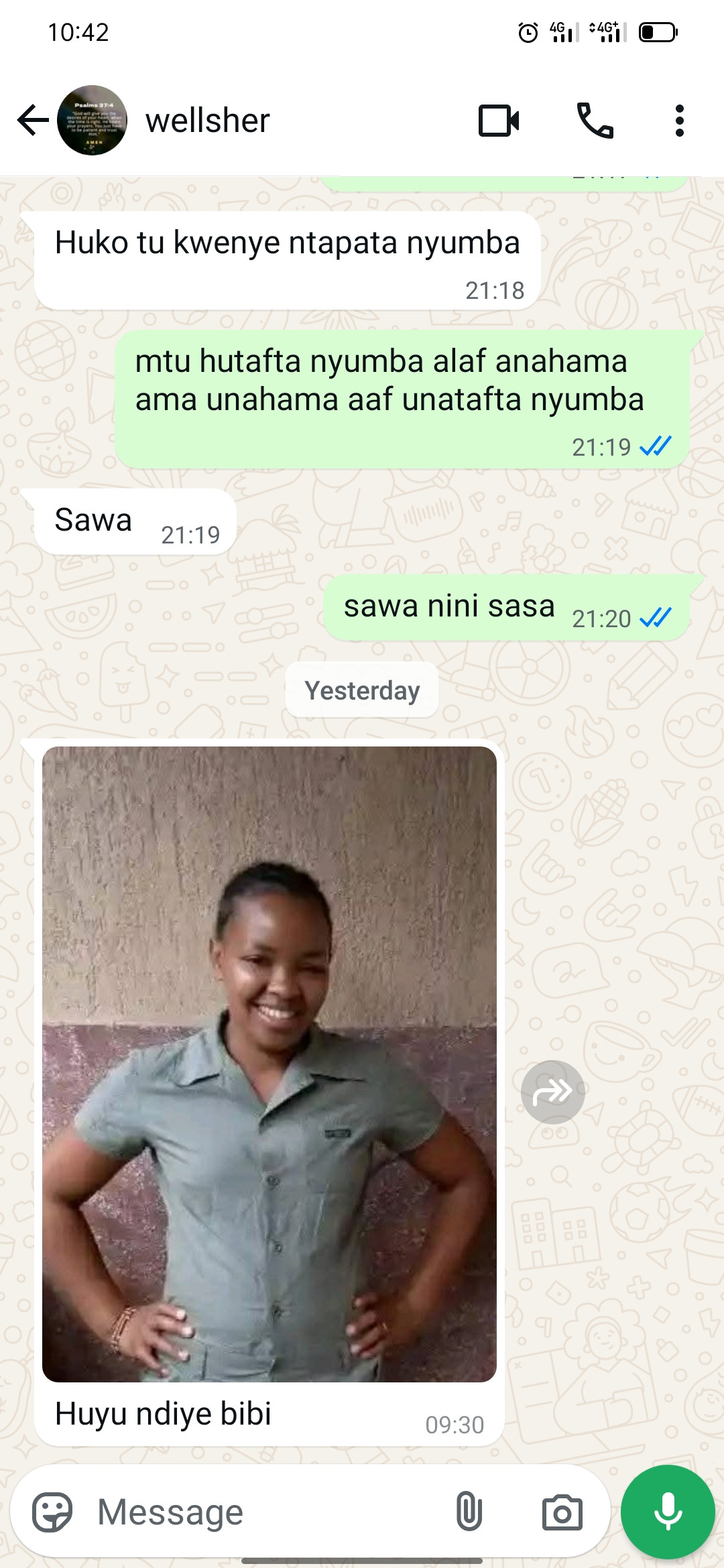Open the emoji and sticker picker
Image resolution: width=724 pixels, height=1568 pixels.
[x=52, y=1512]
